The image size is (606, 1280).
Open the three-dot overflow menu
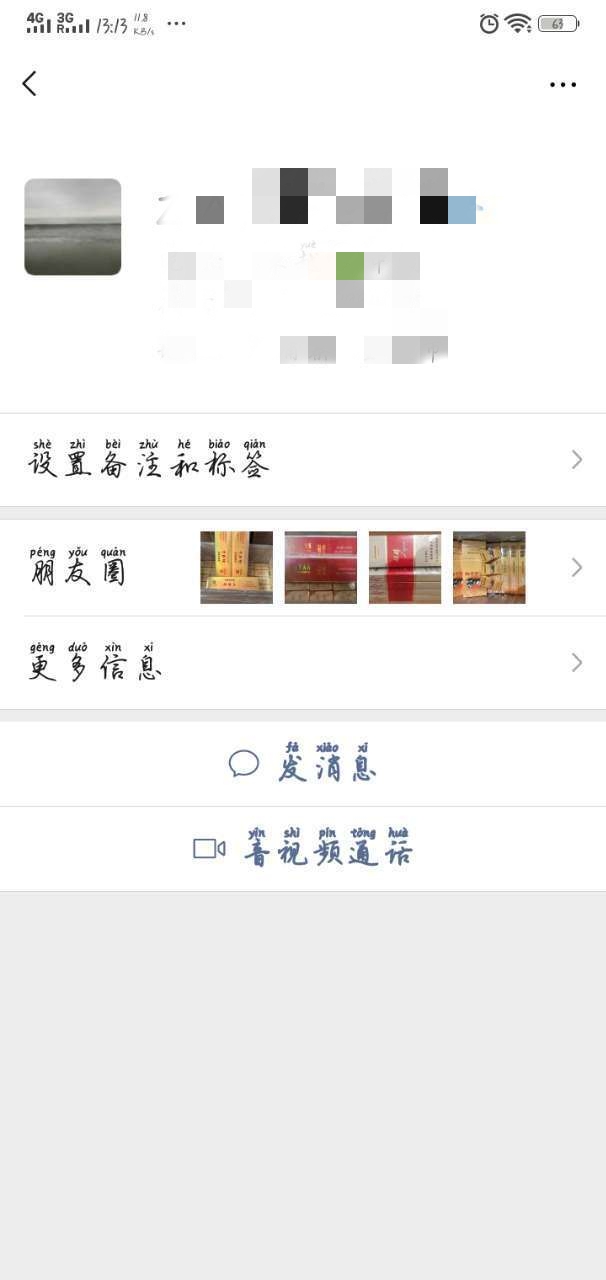(563, 85)
